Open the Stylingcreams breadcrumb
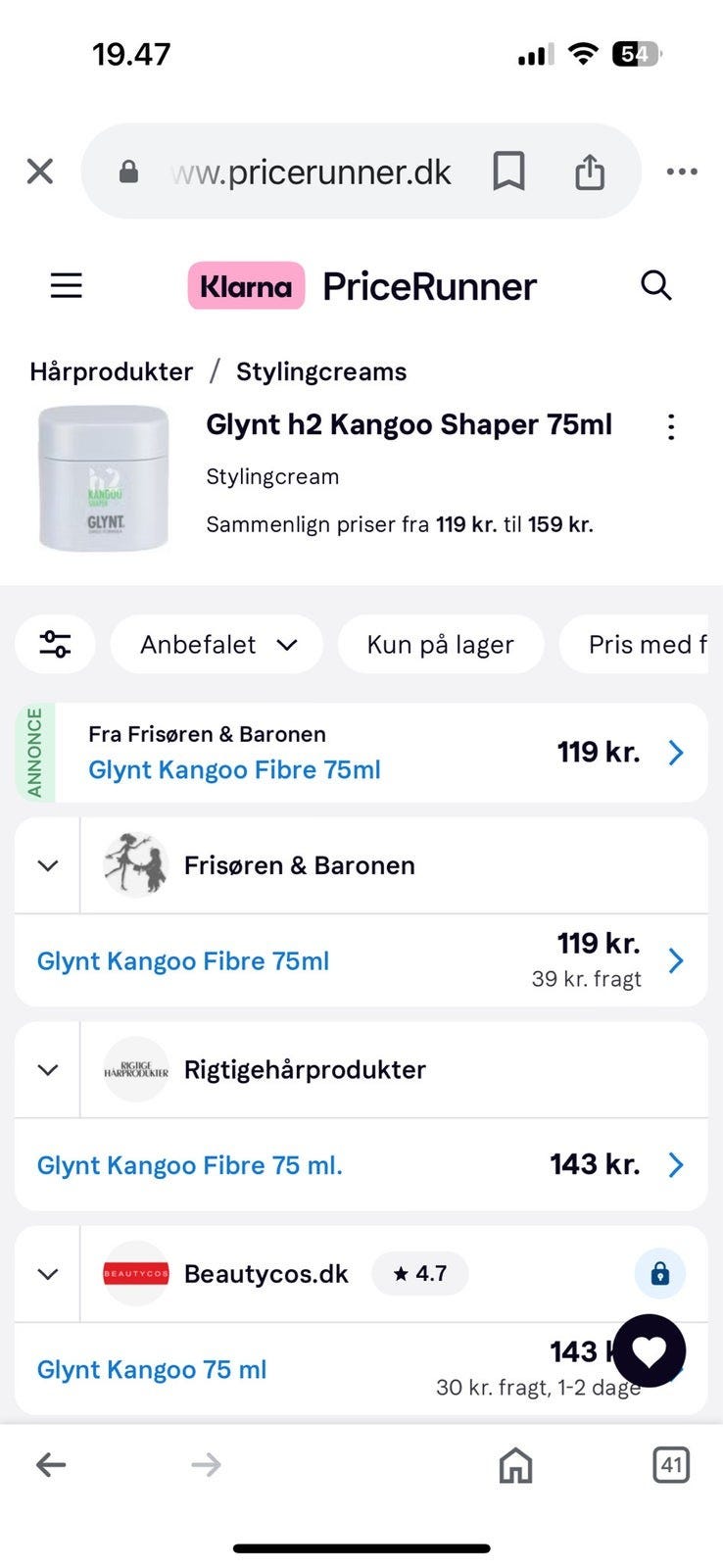Viewport: 723px width, 1568px height. pos(321,371)
